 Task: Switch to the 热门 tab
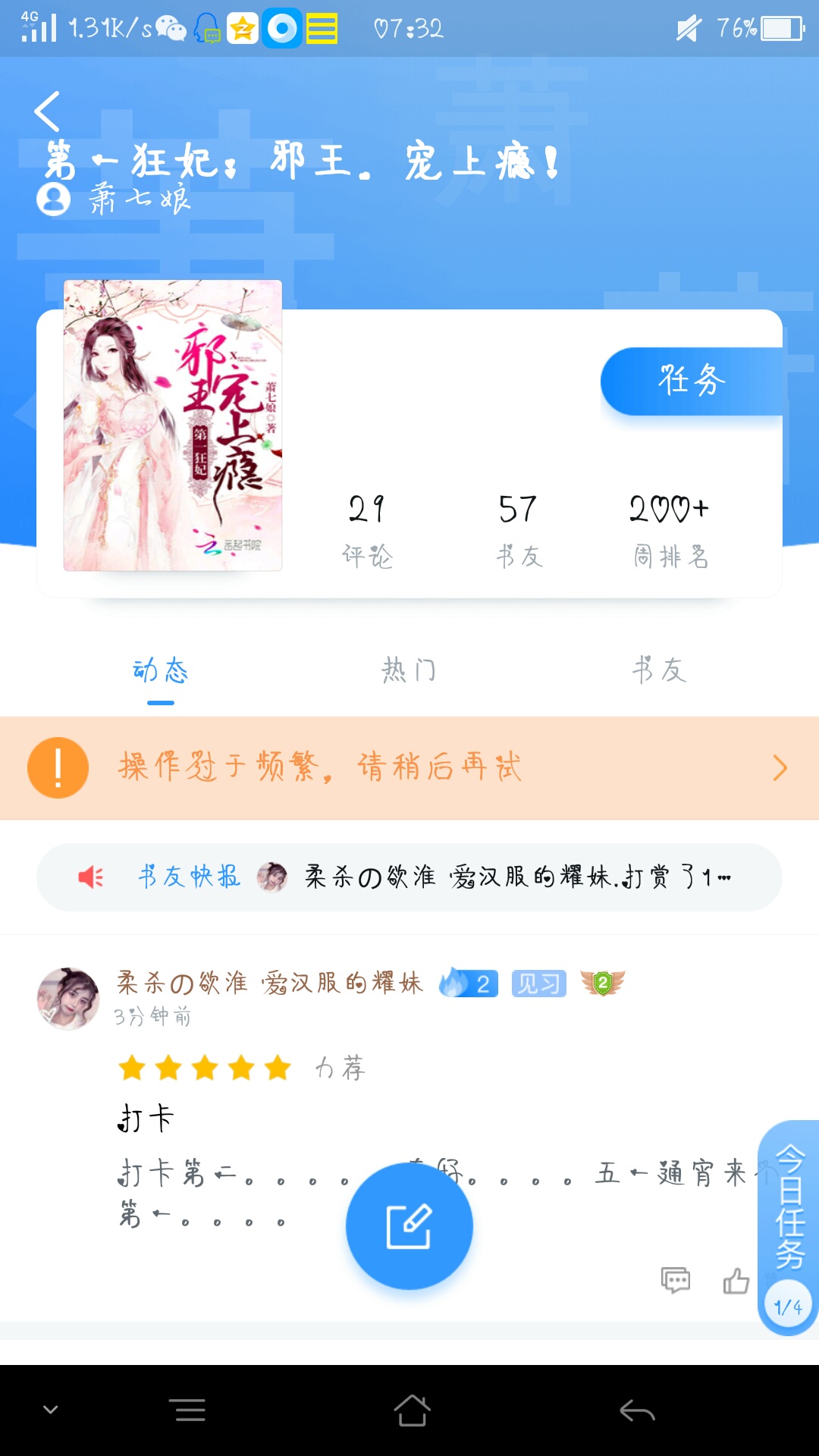409,670
